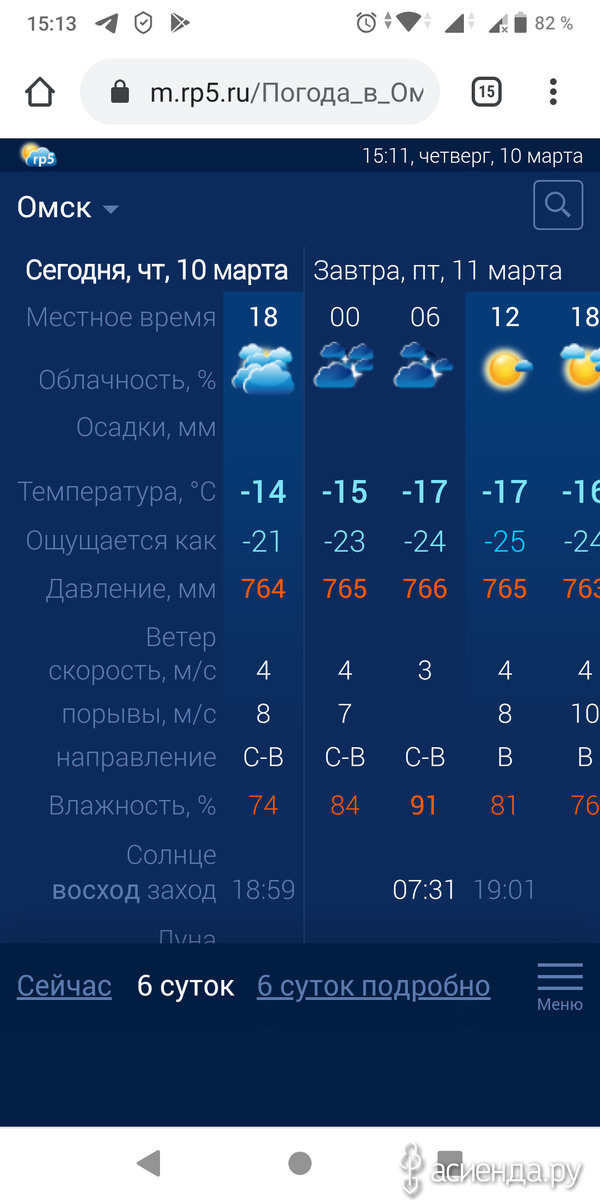Tap the browser home icon
The height and width of the screenshot is (1200, 600).
40,93
